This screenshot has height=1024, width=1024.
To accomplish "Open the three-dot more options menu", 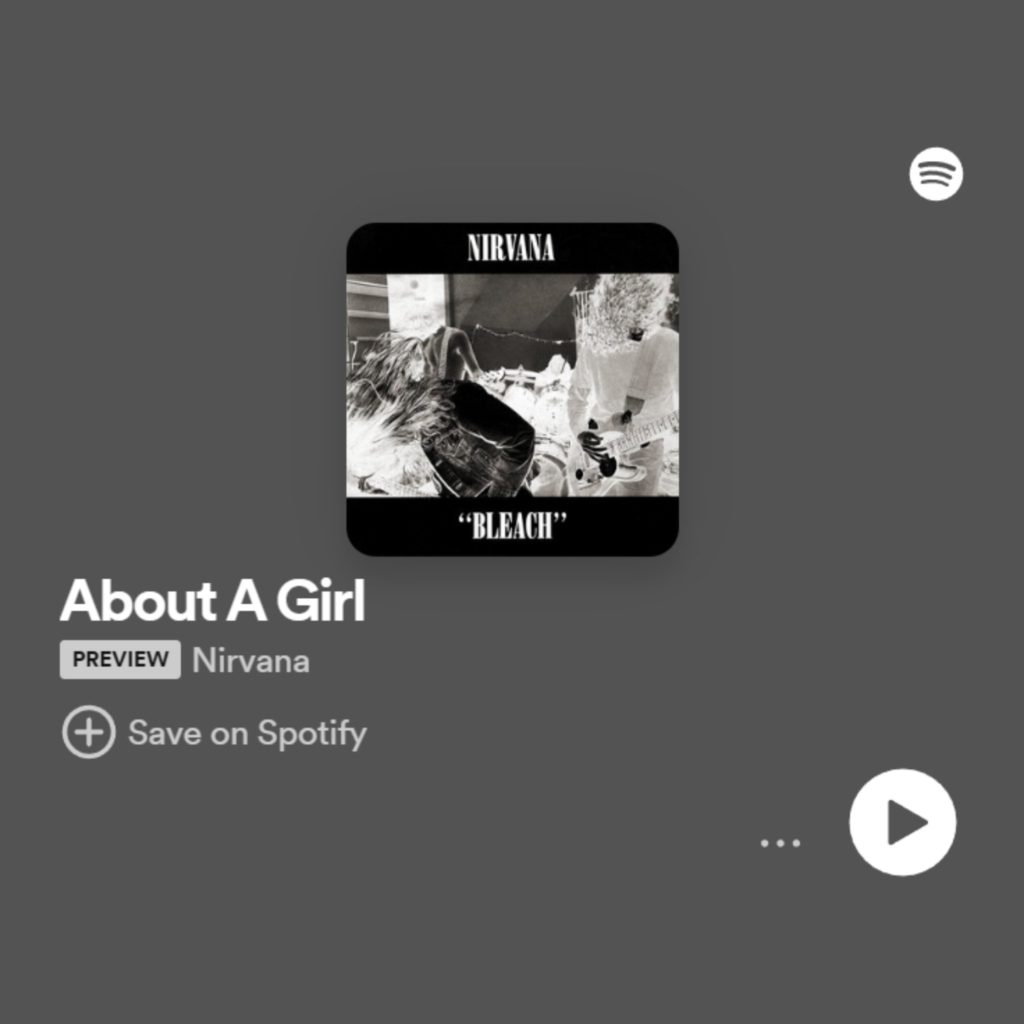I will 780,843.
